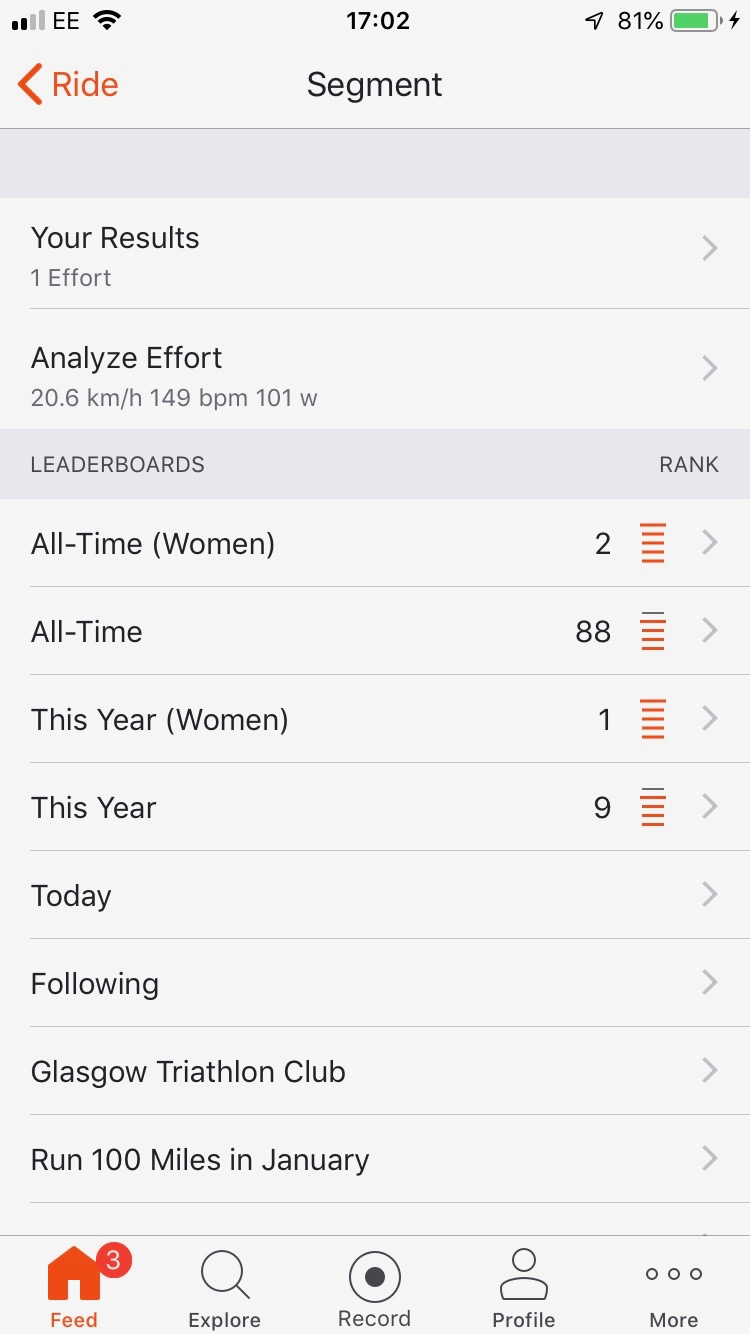This screenshot has height=1334, width=750.
Task: Switch to the Feed tab
Action: [74, 1287]
